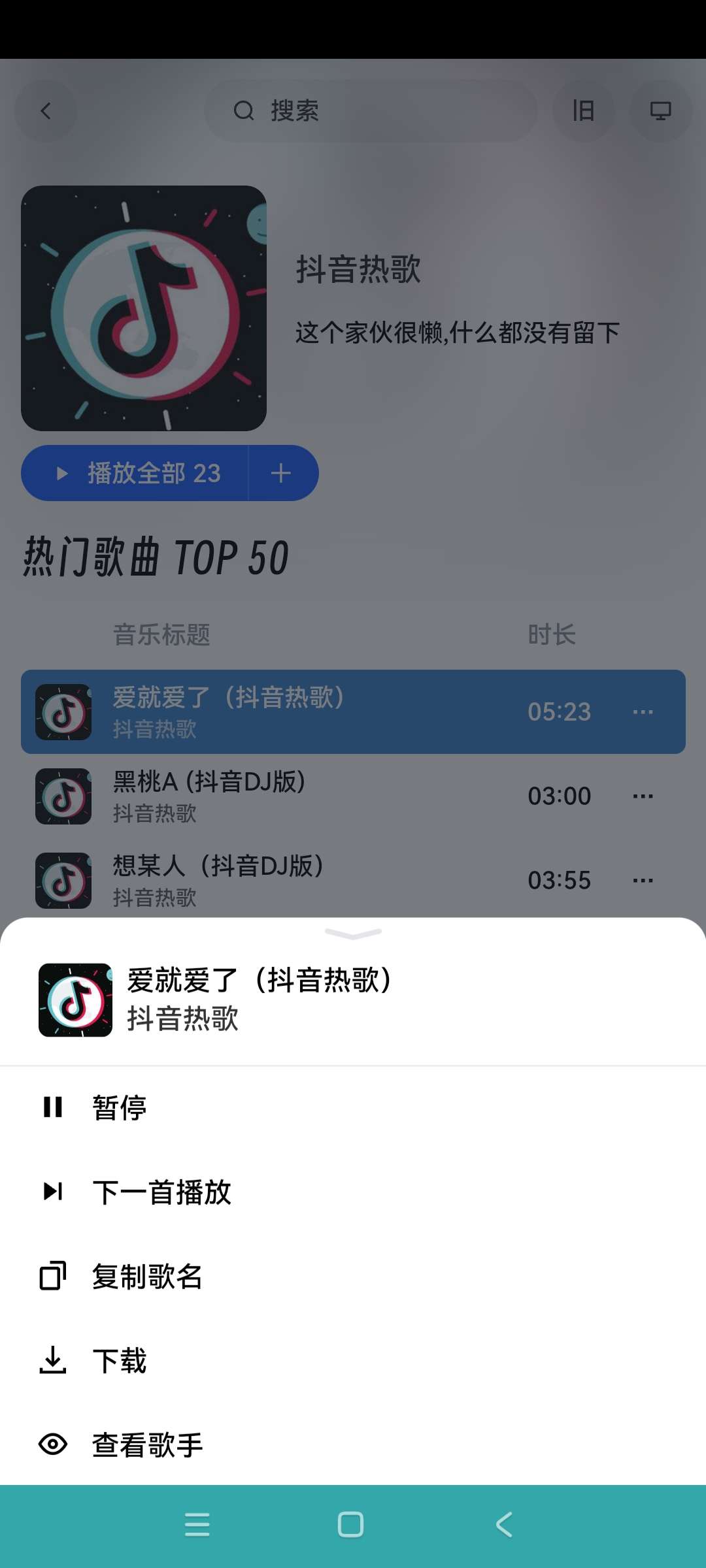Viewport: 706px width, 1568px height.
Task: Collapse the bottom sheet handle
Action: point(353,934)
